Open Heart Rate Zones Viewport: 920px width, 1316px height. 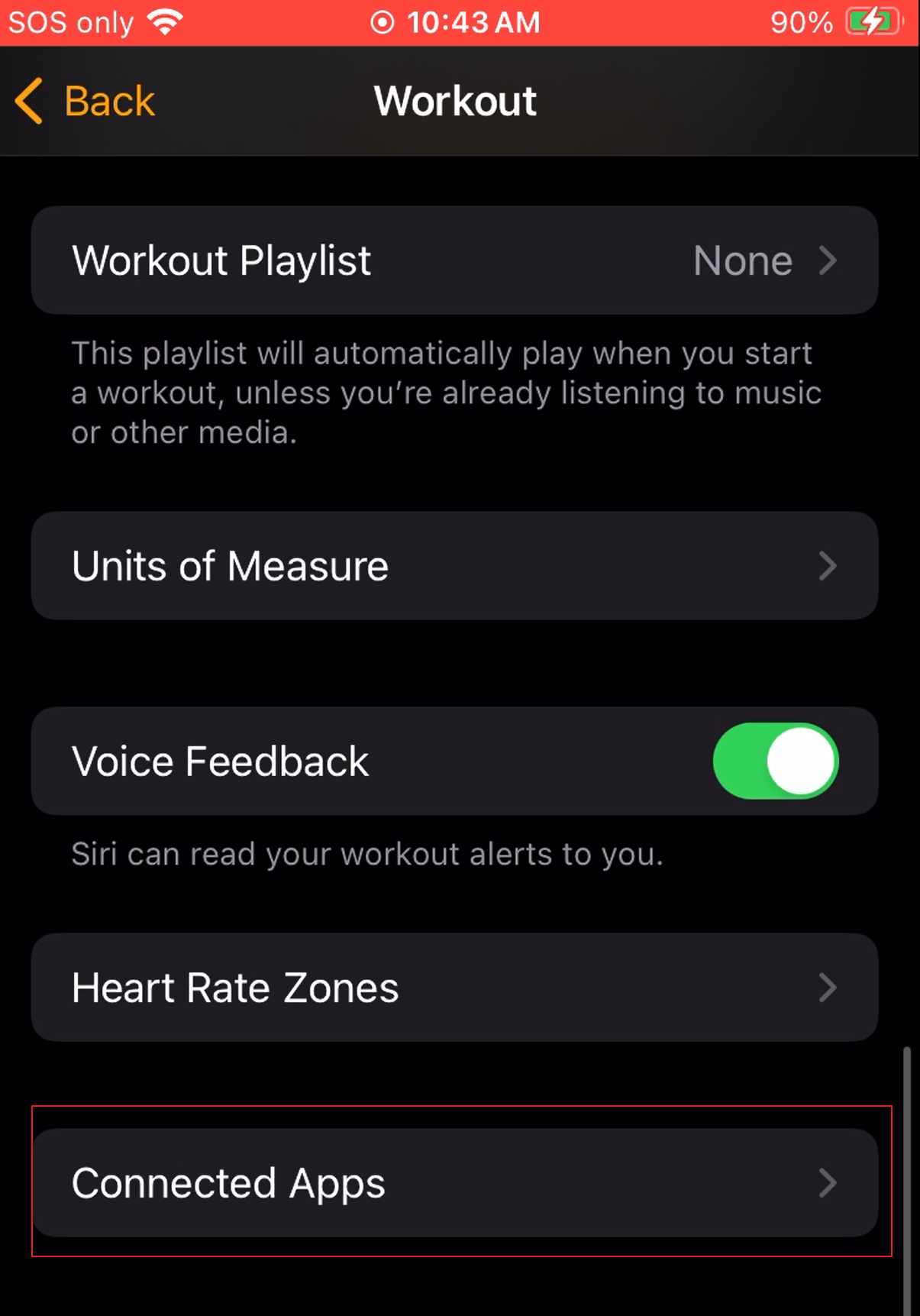pos(454,988)
